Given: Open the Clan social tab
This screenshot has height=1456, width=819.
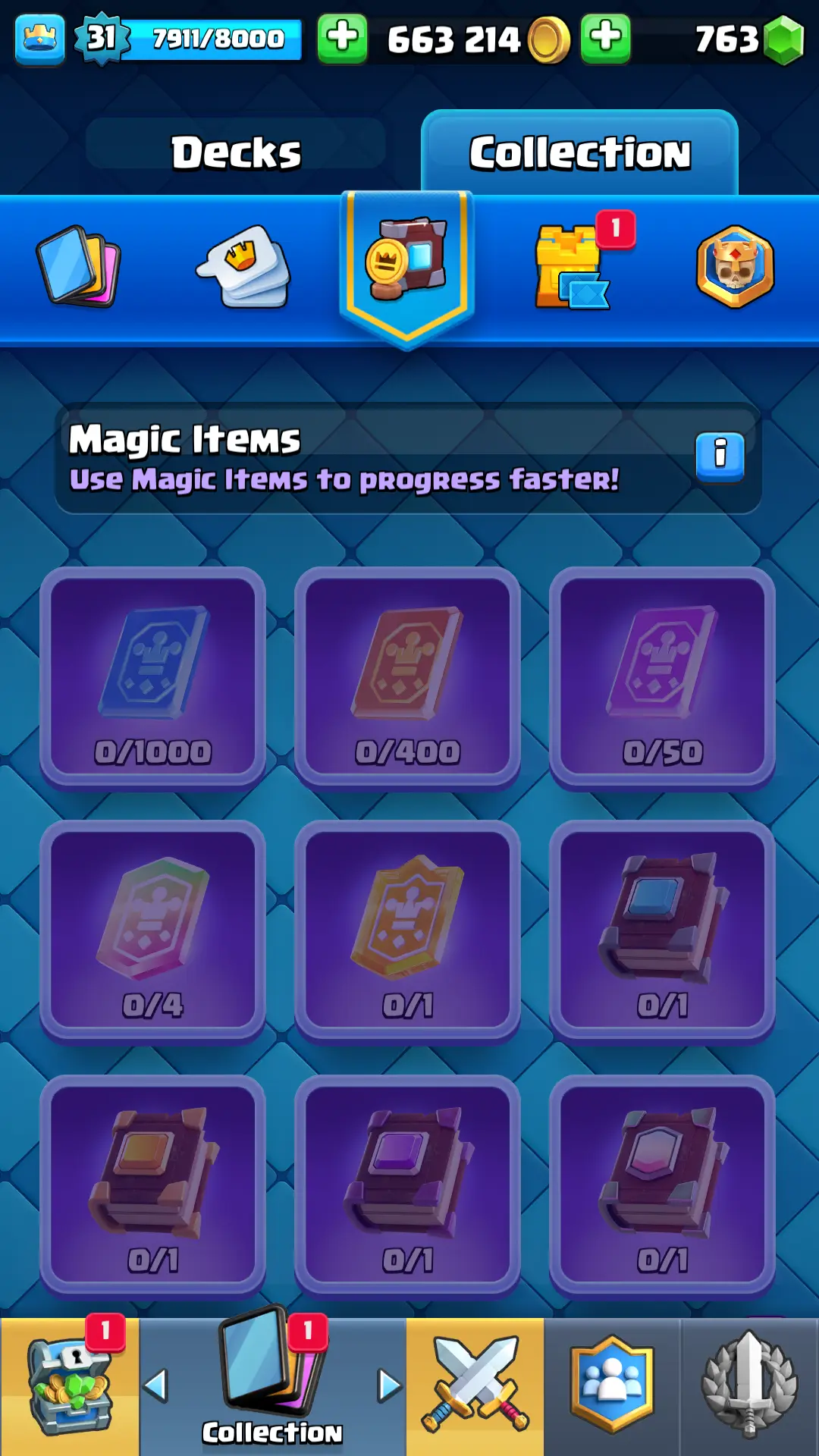Looking at the screenshot, I should coord(611,1386).
